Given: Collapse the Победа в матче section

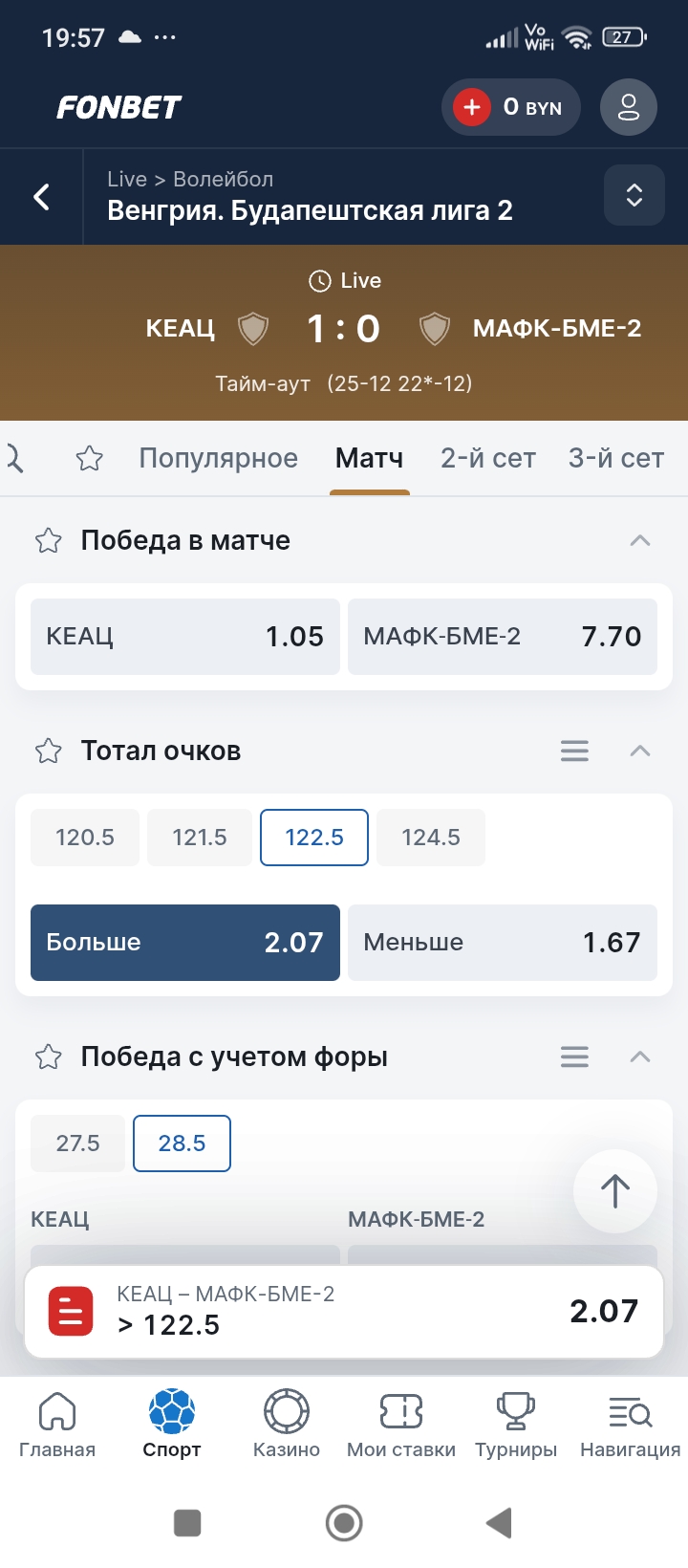Looking at the screenshot, I should point(639,540).
